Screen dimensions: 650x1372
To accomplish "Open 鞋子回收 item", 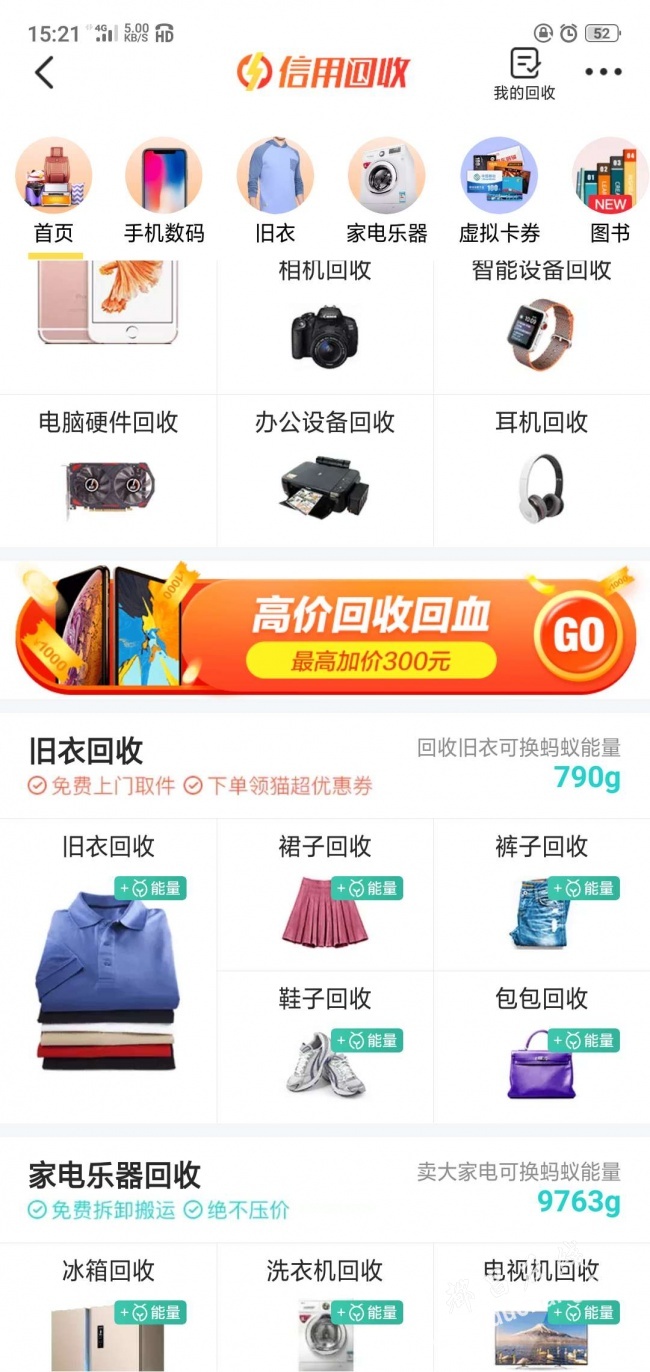I will click(325, 1046).
